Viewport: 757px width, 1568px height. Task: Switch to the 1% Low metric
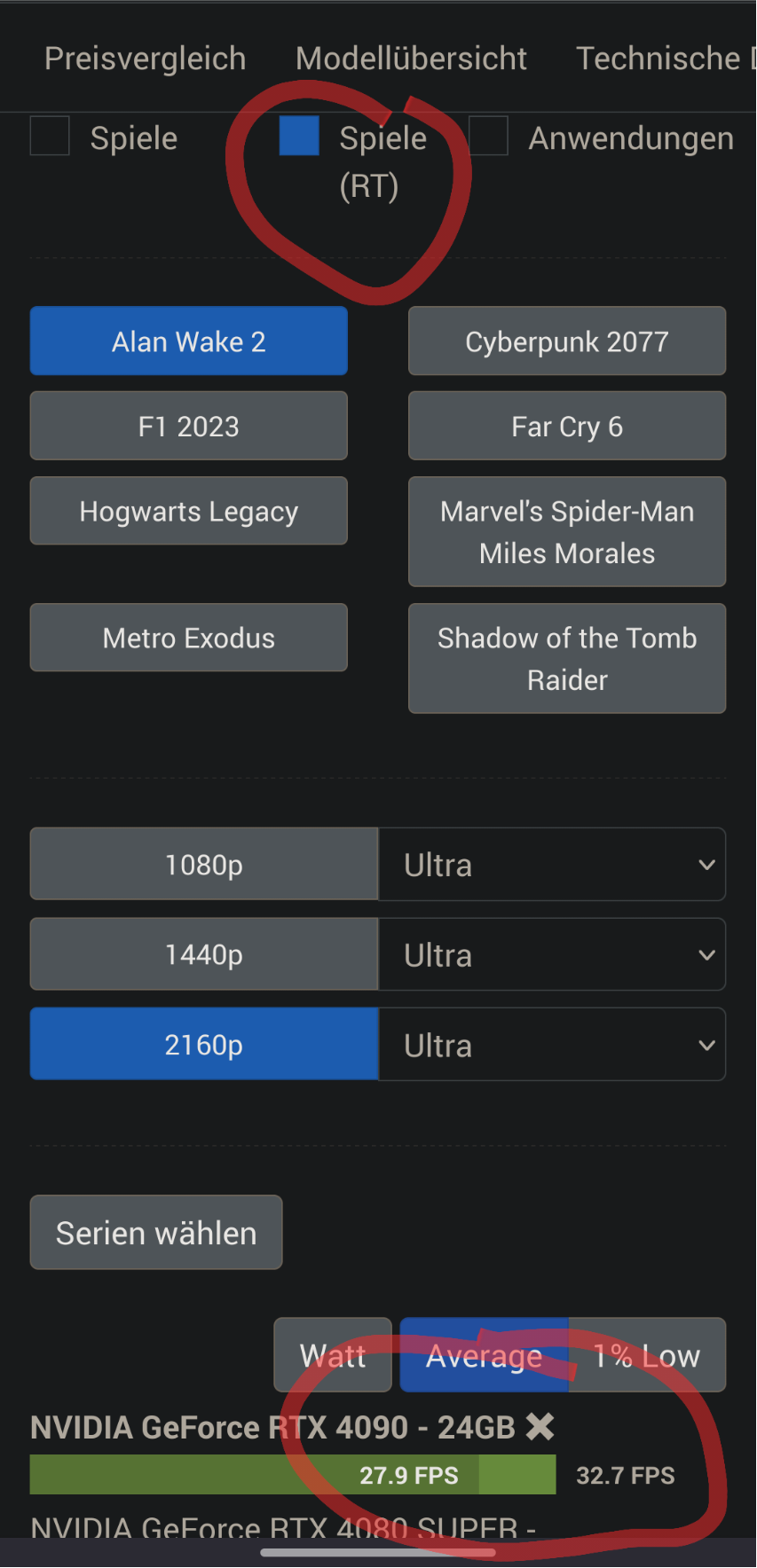pyautogui.click(x=647, y=1355)
